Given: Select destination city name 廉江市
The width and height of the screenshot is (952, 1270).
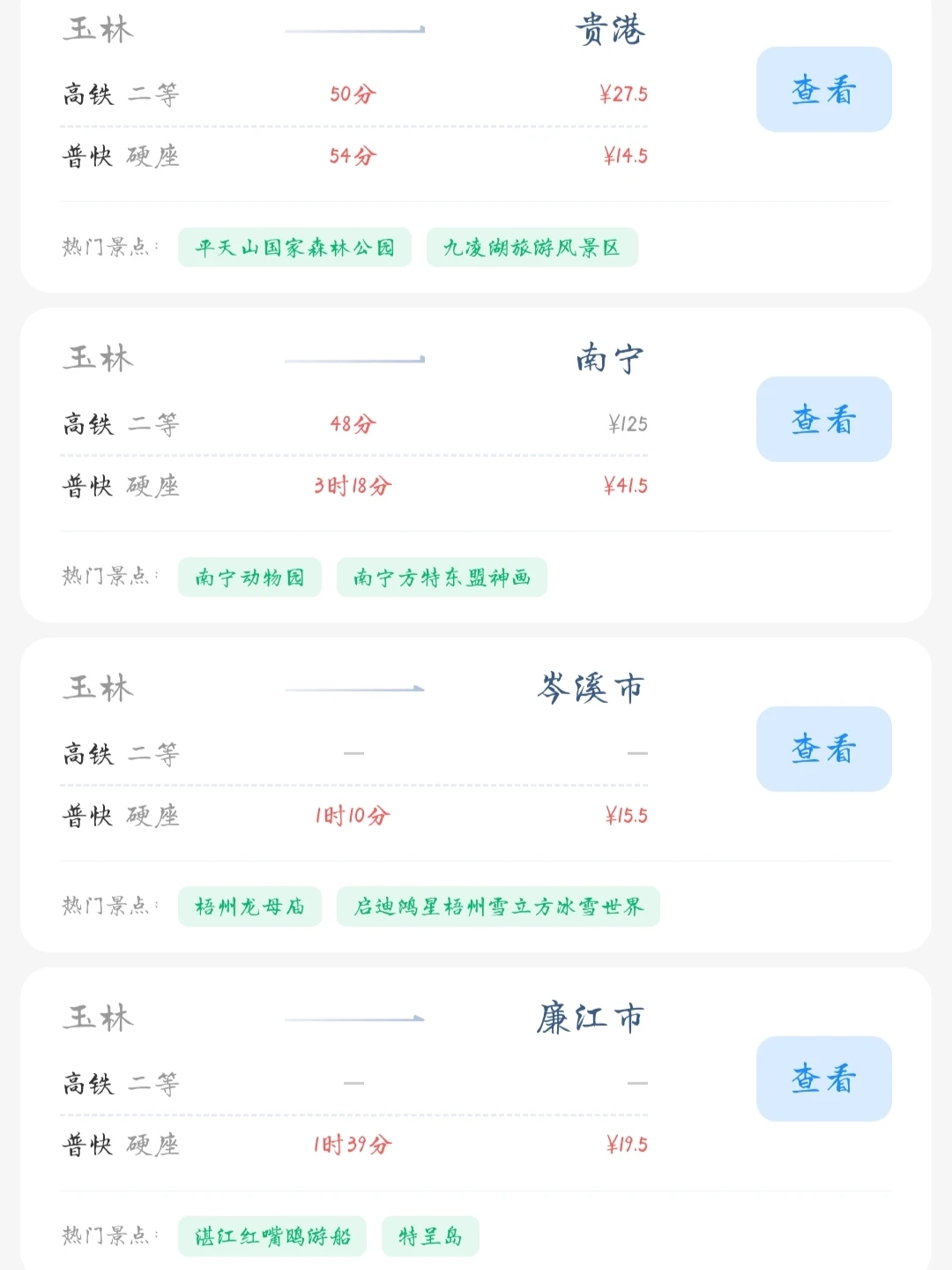Looking at the screenshot, I should [589, 1019].
